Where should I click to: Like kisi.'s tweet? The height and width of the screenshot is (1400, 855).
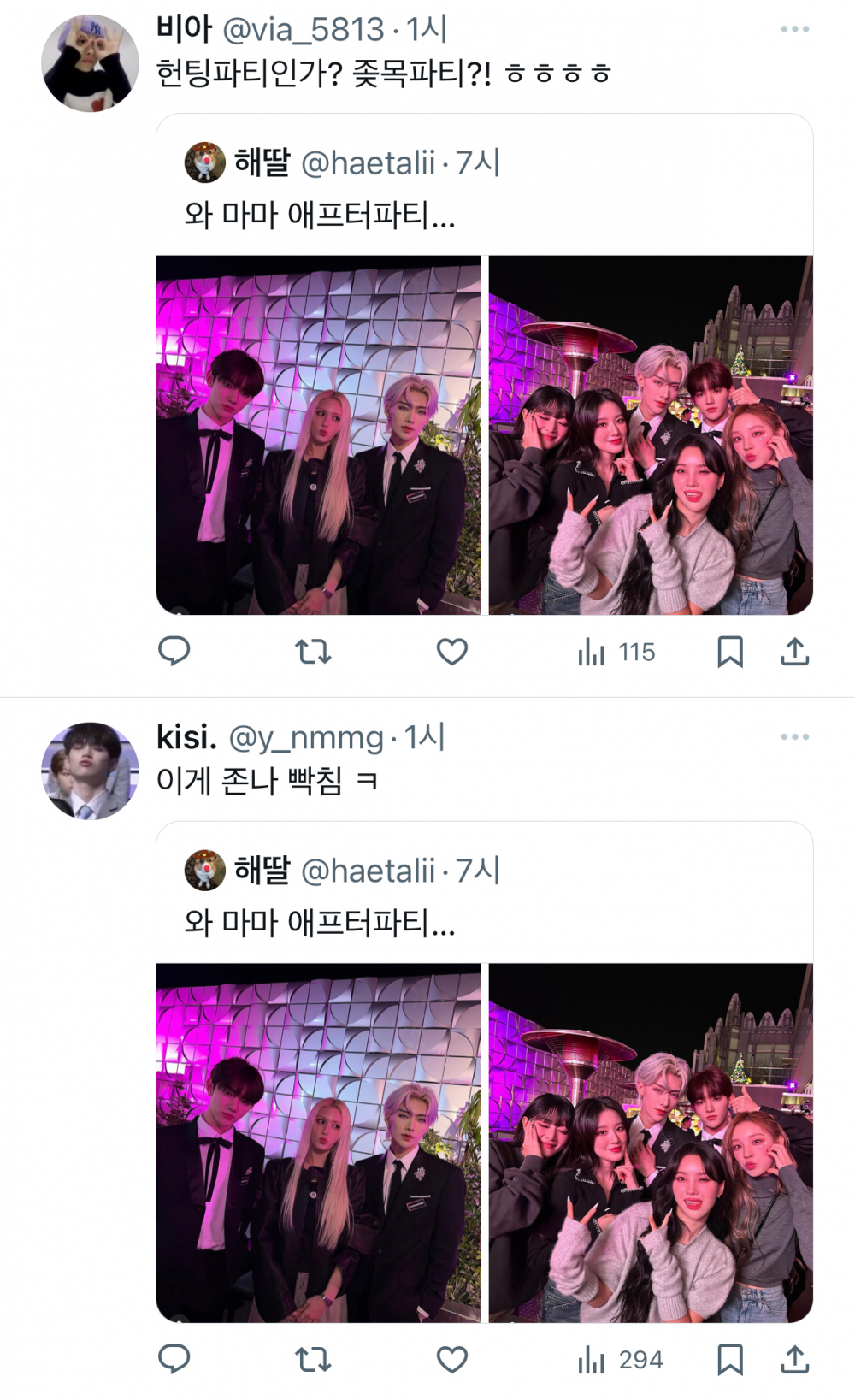tap(452, 1361)
